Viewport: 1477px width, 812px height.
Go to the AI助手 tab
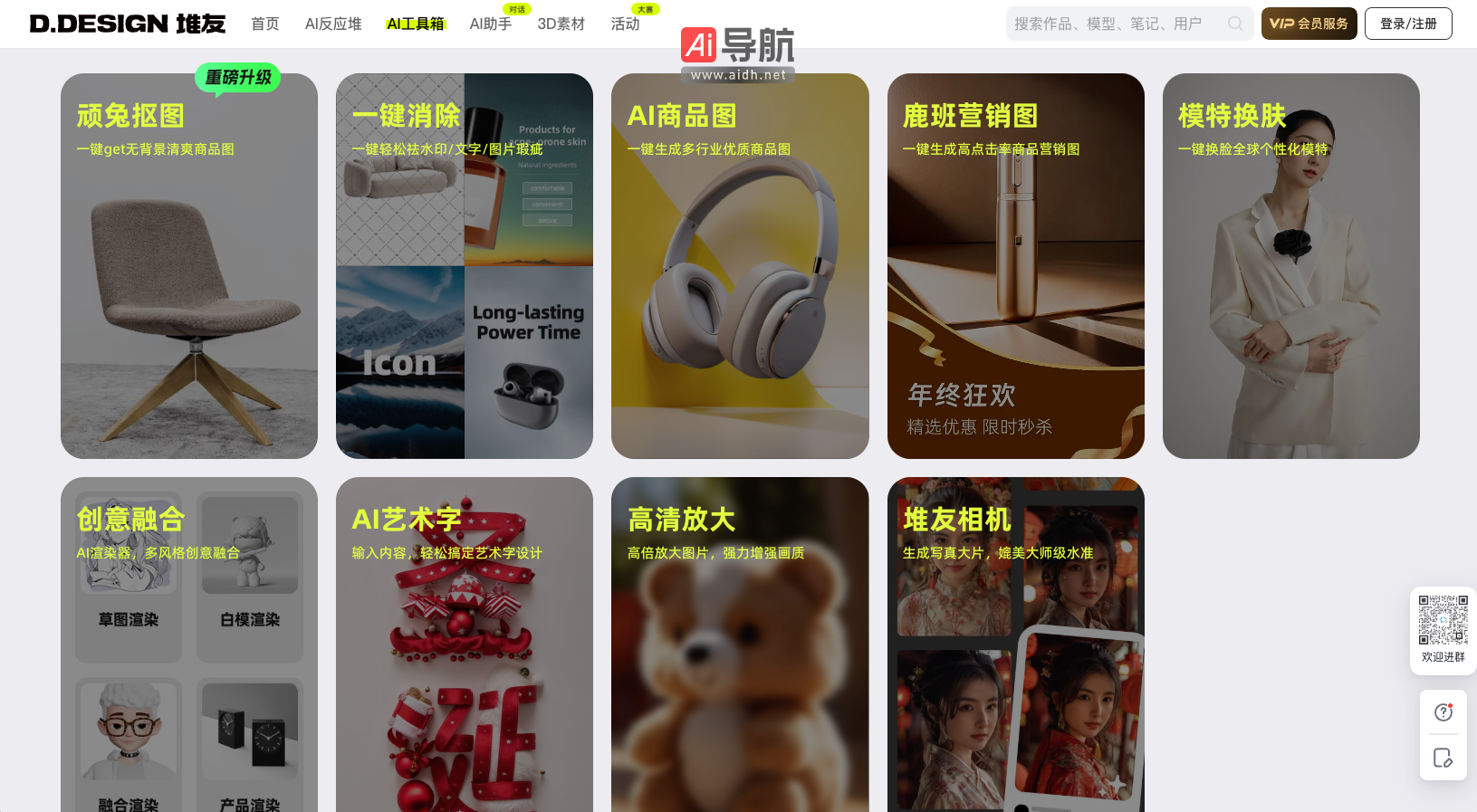tap(491, 24)
